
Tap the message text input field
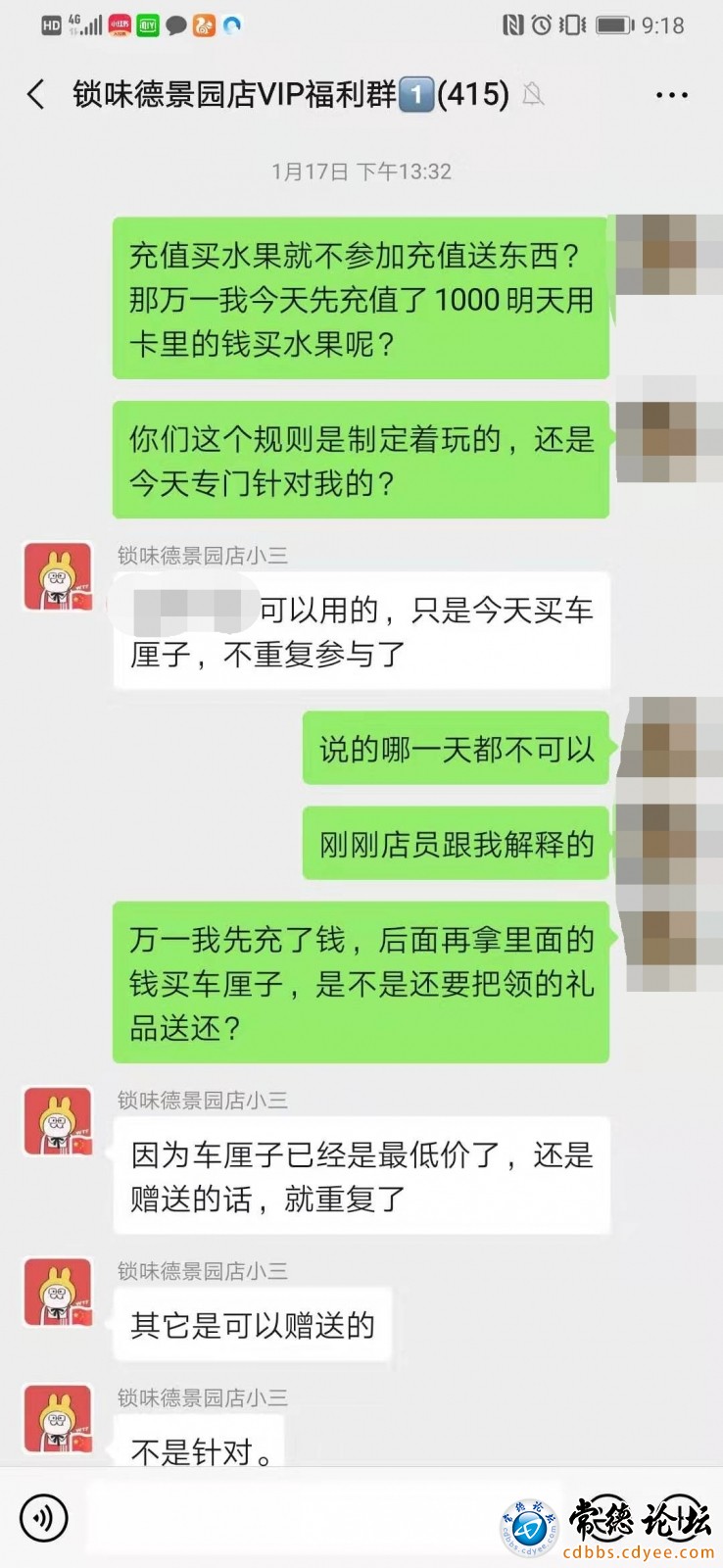(x=294, y=1518)
